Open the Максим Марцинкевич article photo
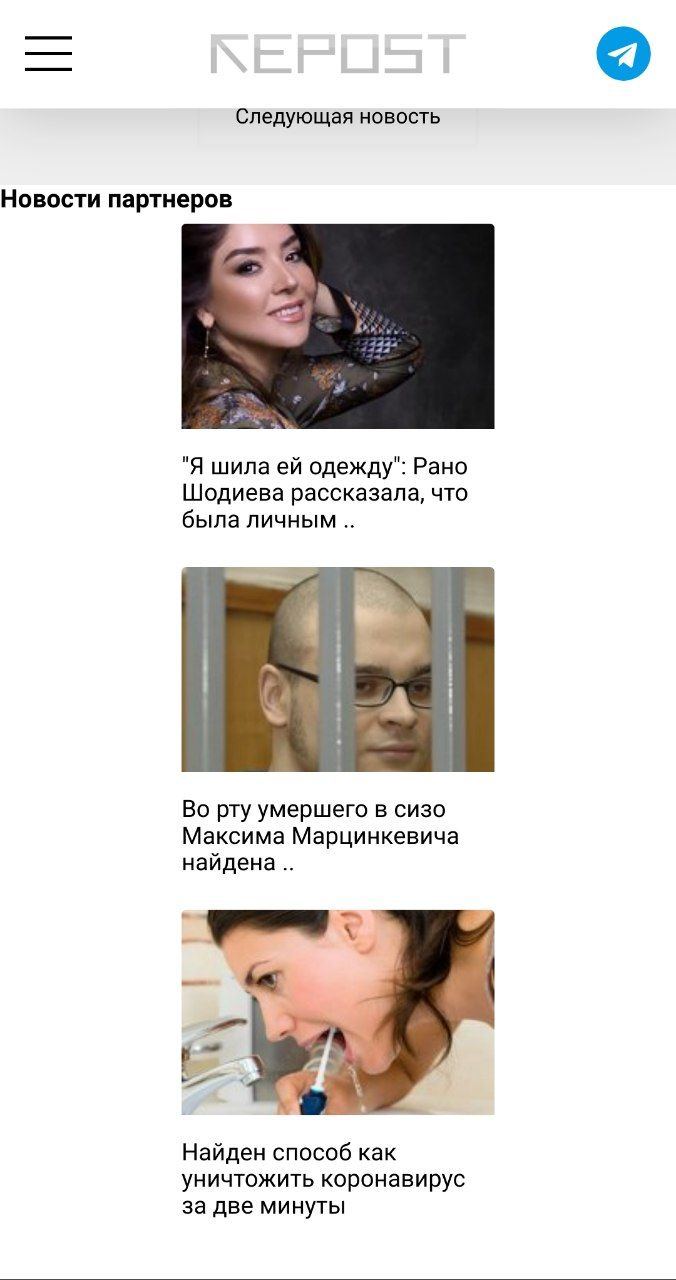The height and width of the screenshot is (1280, 676). (x=337, y=669)
